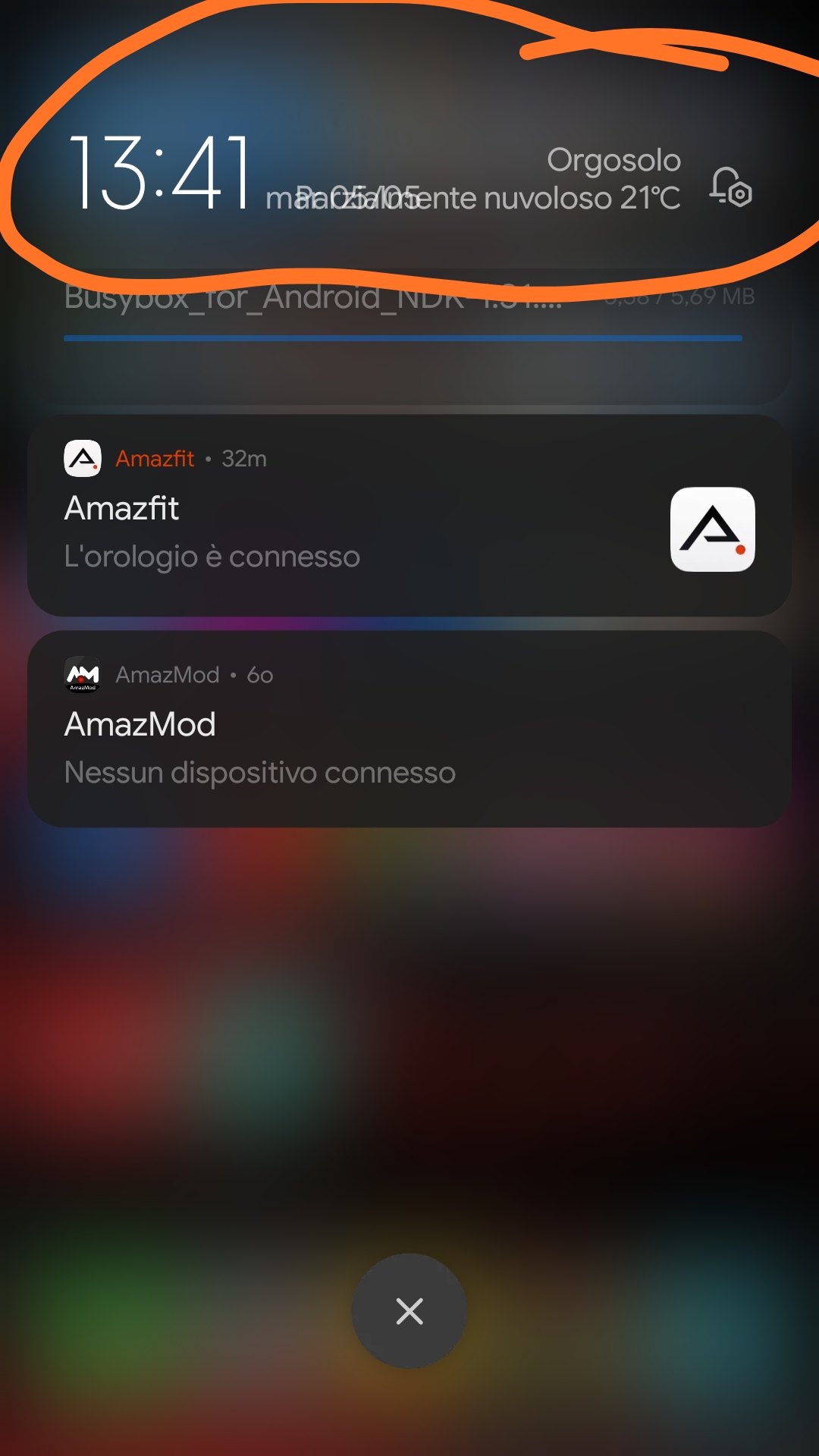Screen dimensions: 819x1456
Task: Open the notification settings bell icon
Action: [x=731, y=187]
